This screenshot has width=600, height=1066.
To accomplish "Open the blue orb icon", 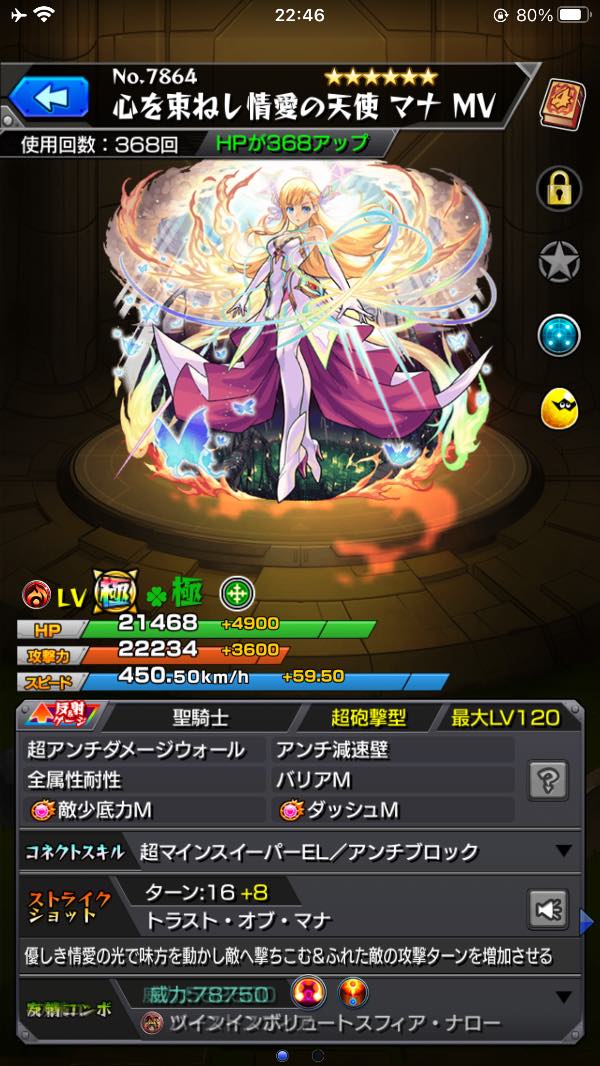I will (559, 336).
